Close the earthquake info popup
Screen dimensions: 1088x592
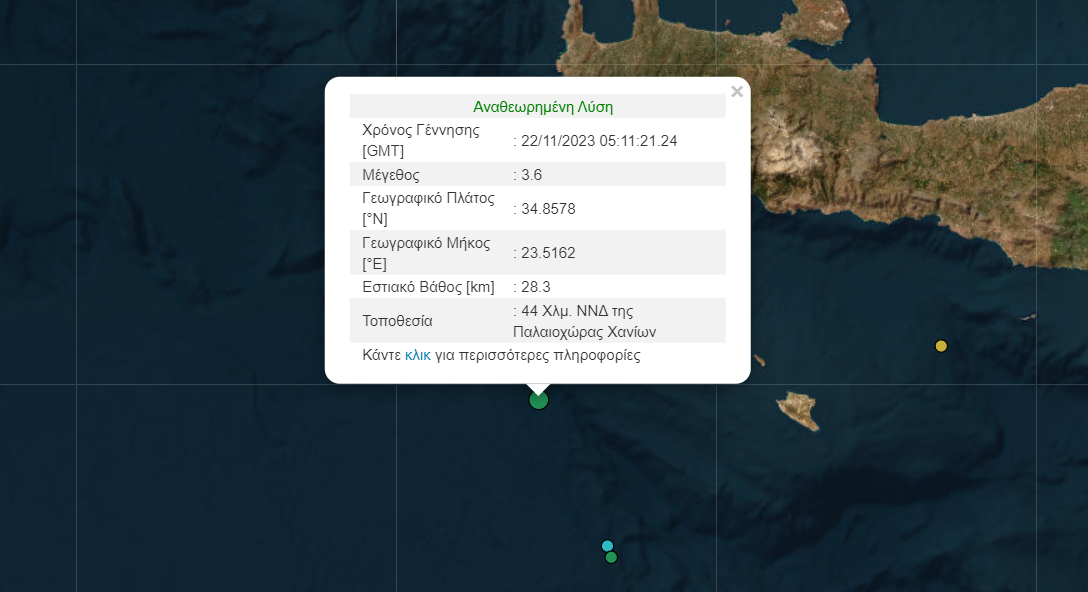tap(737, 92)
